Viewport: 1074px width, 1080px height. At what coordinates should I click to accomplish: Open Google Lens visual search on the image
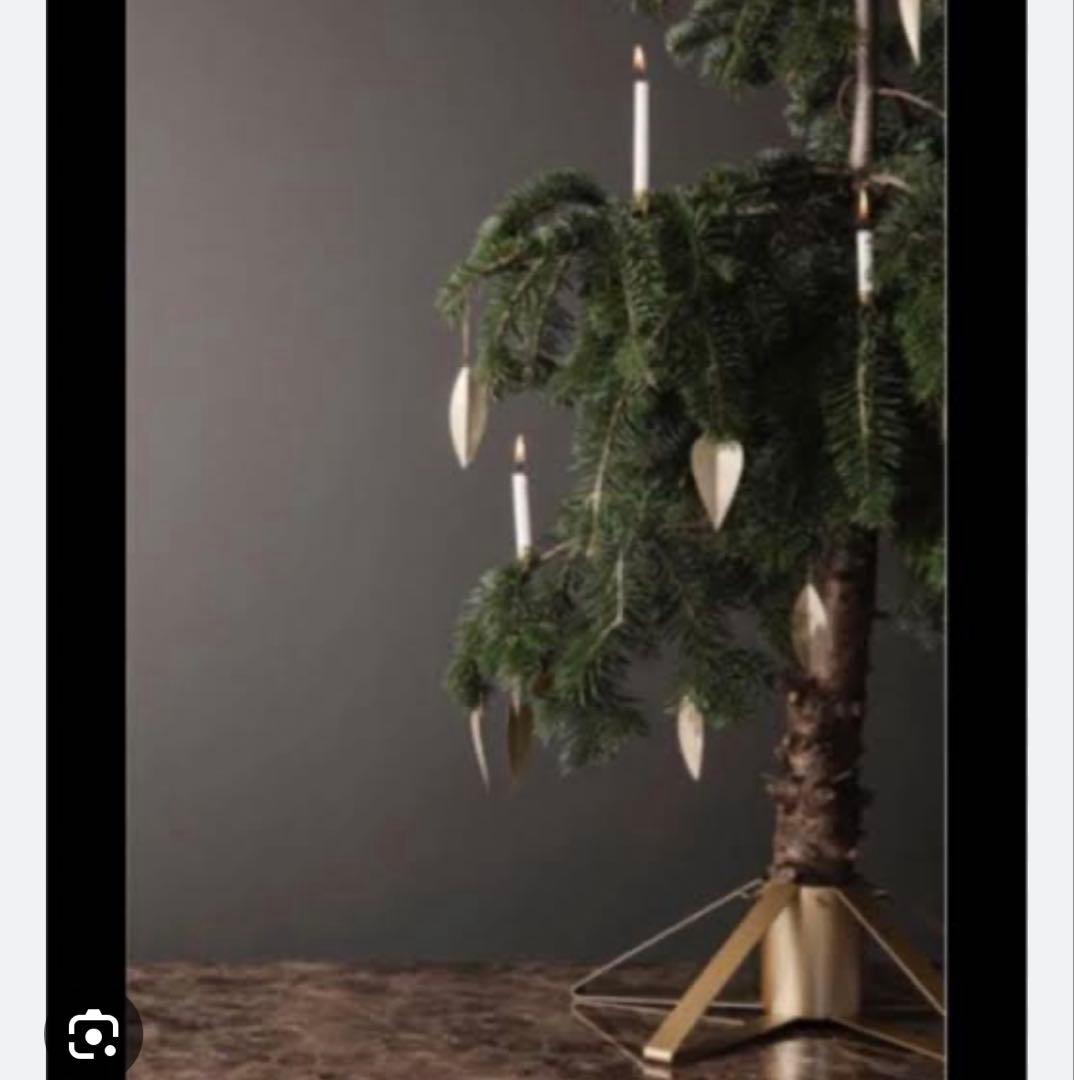tap(93, 1034)
